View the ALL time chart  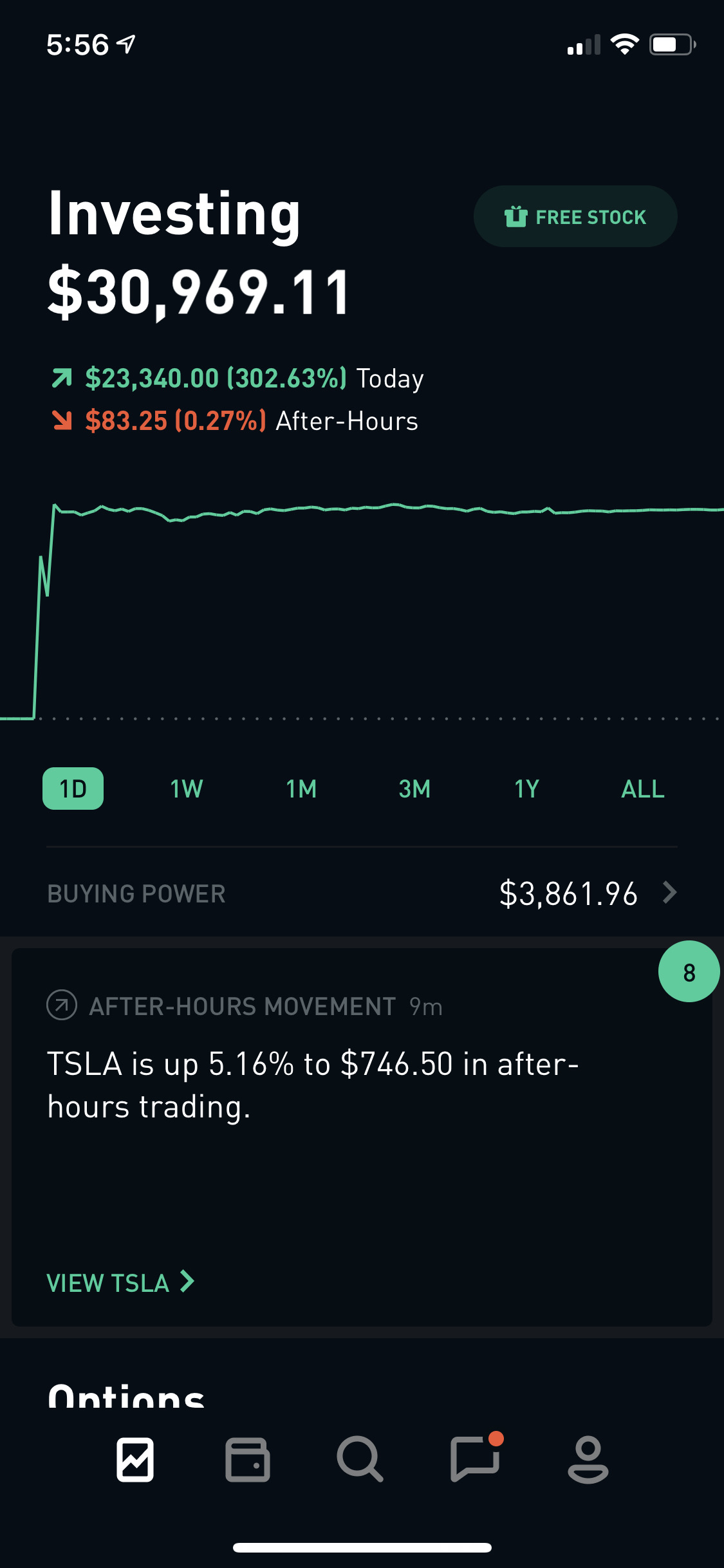click(642, 789)
